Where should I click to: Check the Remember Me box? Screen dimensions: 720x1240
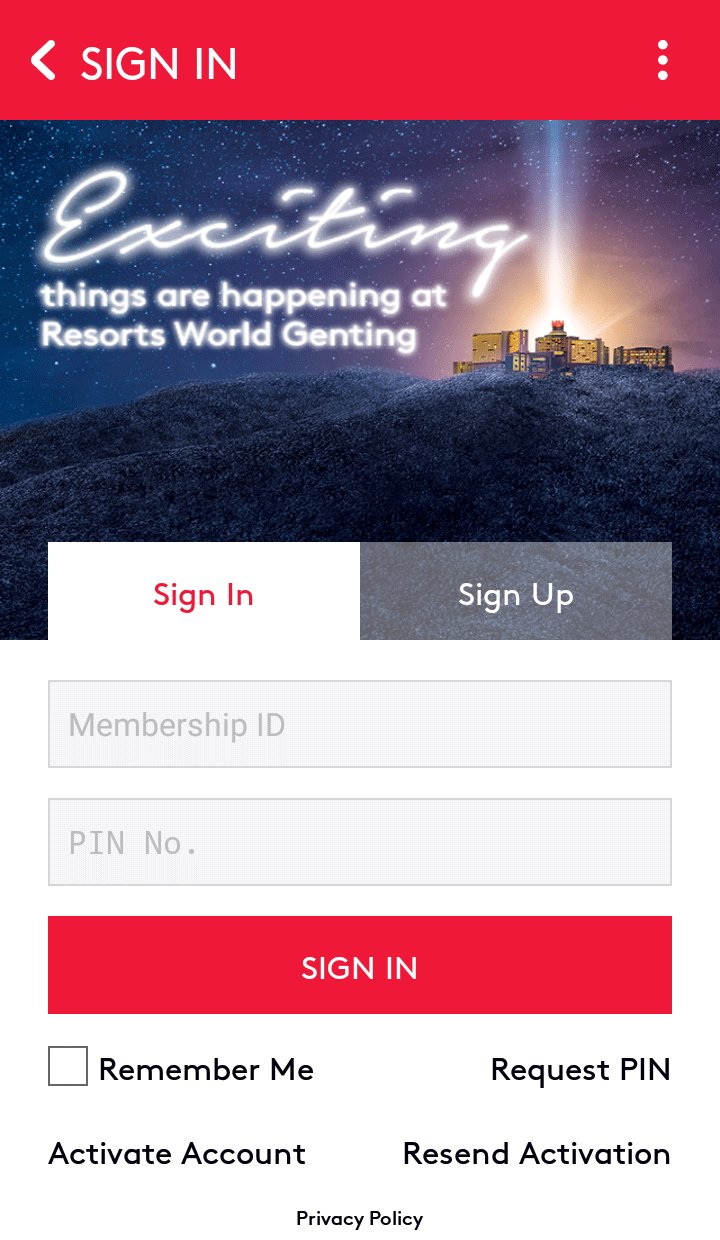68,1067
